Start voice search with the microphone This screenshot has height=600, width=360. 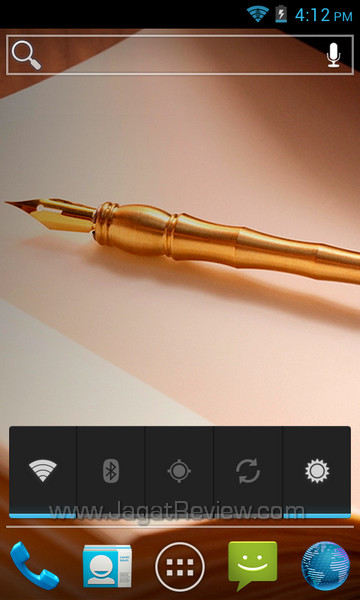[x=334, y=55]
